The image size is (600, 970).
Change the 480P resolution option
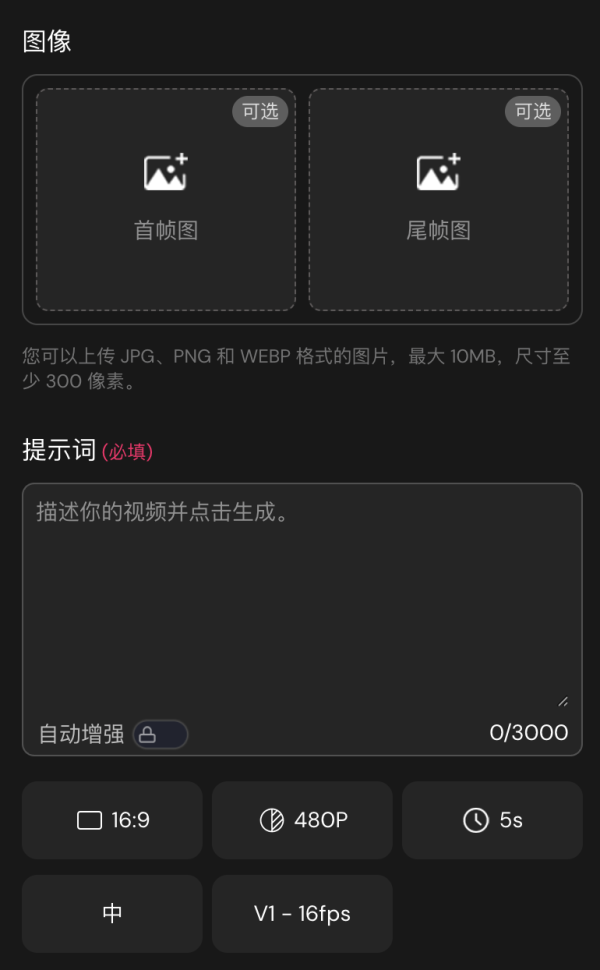pyautogui.click(x=302, y=820)
